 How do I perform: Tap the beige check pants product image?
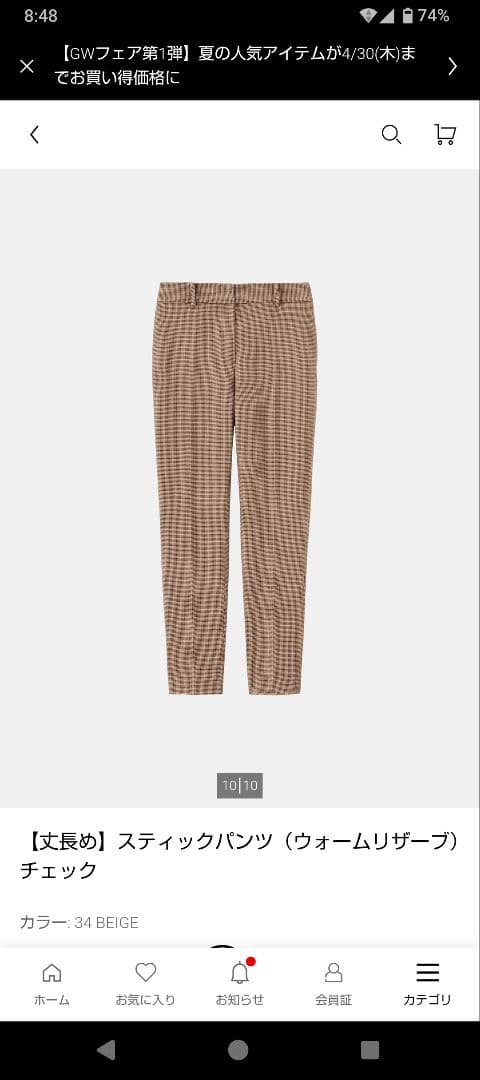[x=235, y=488]
